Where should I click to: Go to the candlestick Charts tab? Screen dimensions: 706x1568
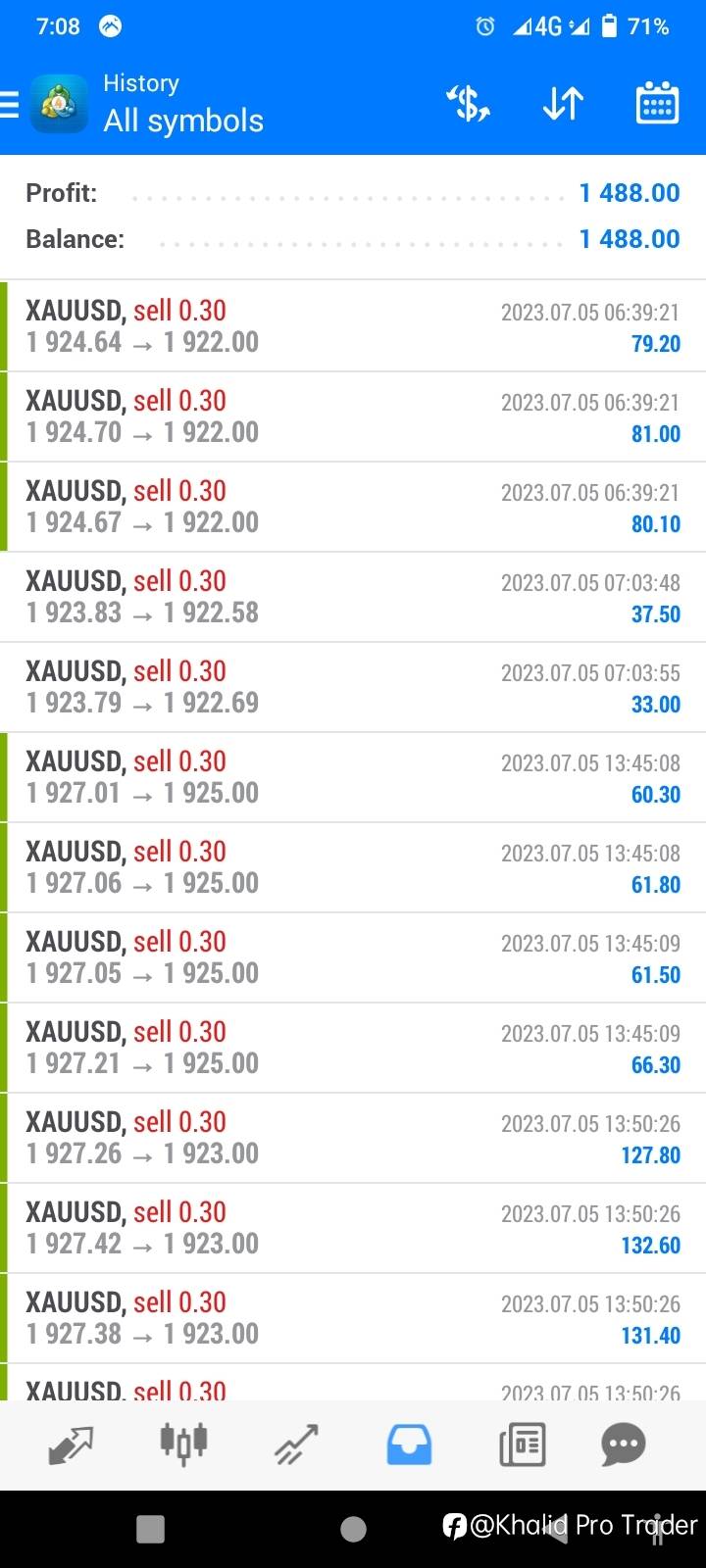(x=183, y=1445)
